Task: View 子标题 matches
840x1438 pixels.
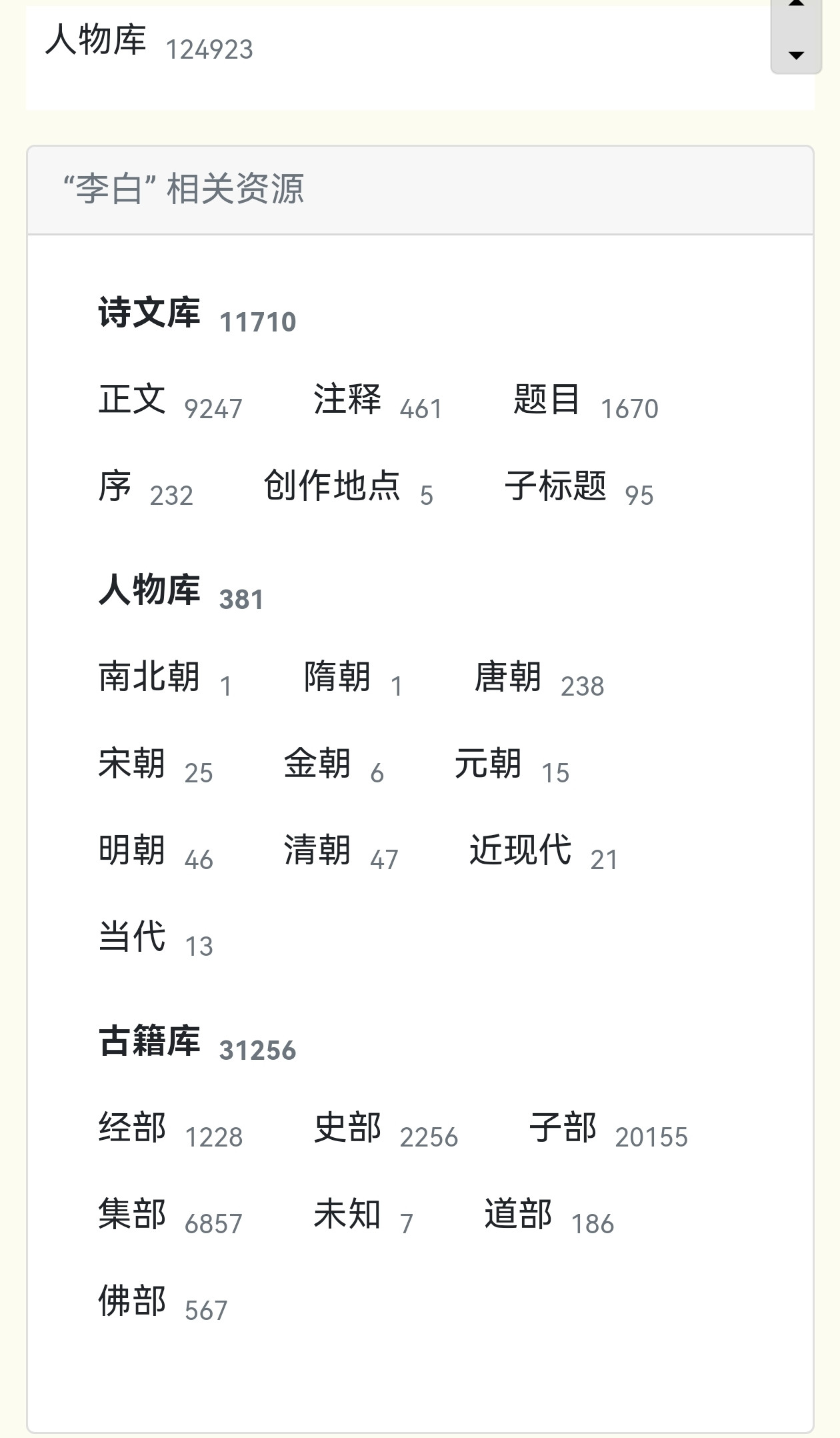Action: coord(555,487)
